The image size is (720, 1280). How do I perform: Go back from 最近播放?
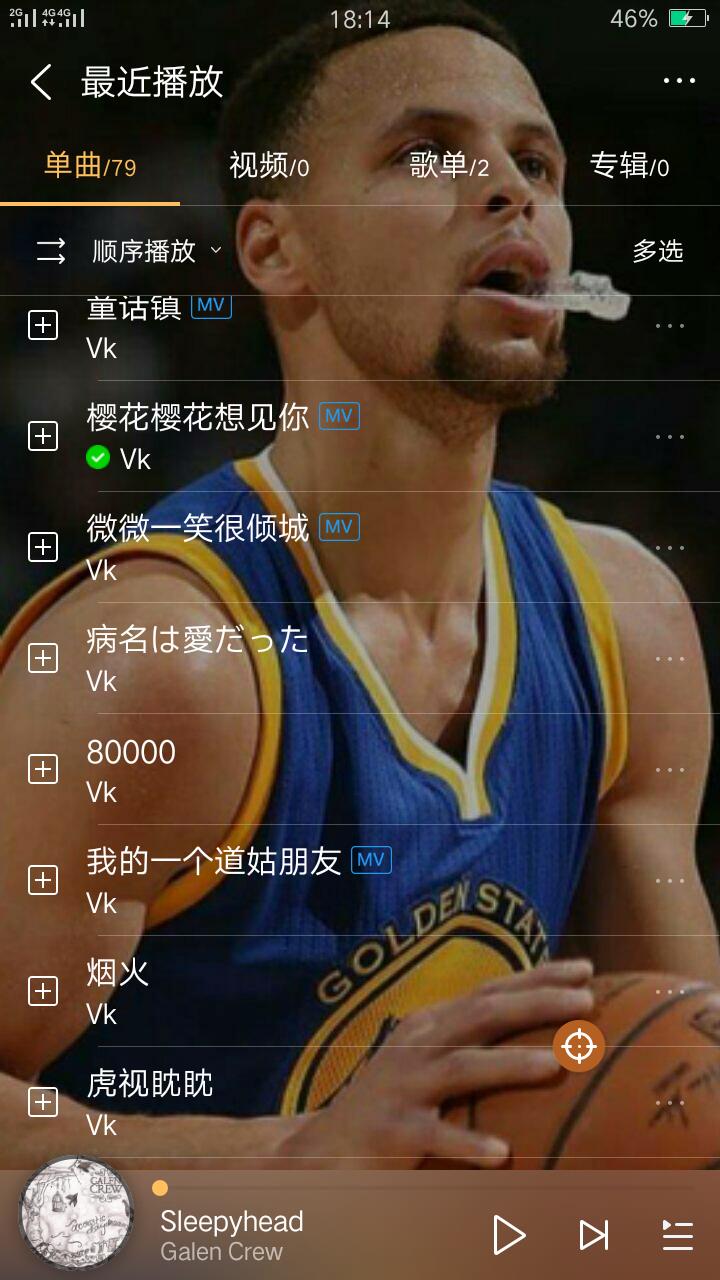click(x=41, y=82)
